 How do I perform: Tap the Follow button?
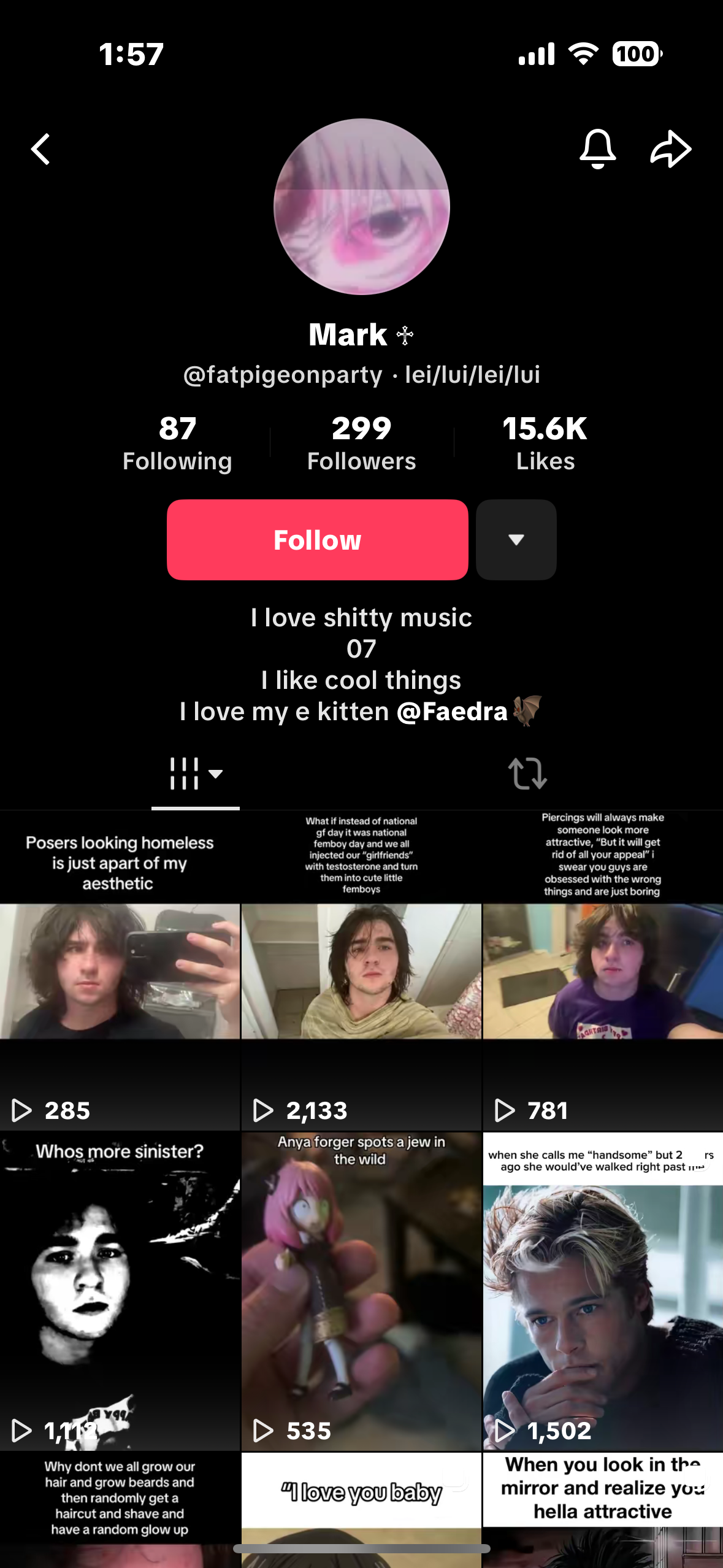click(x=317, y=540)
